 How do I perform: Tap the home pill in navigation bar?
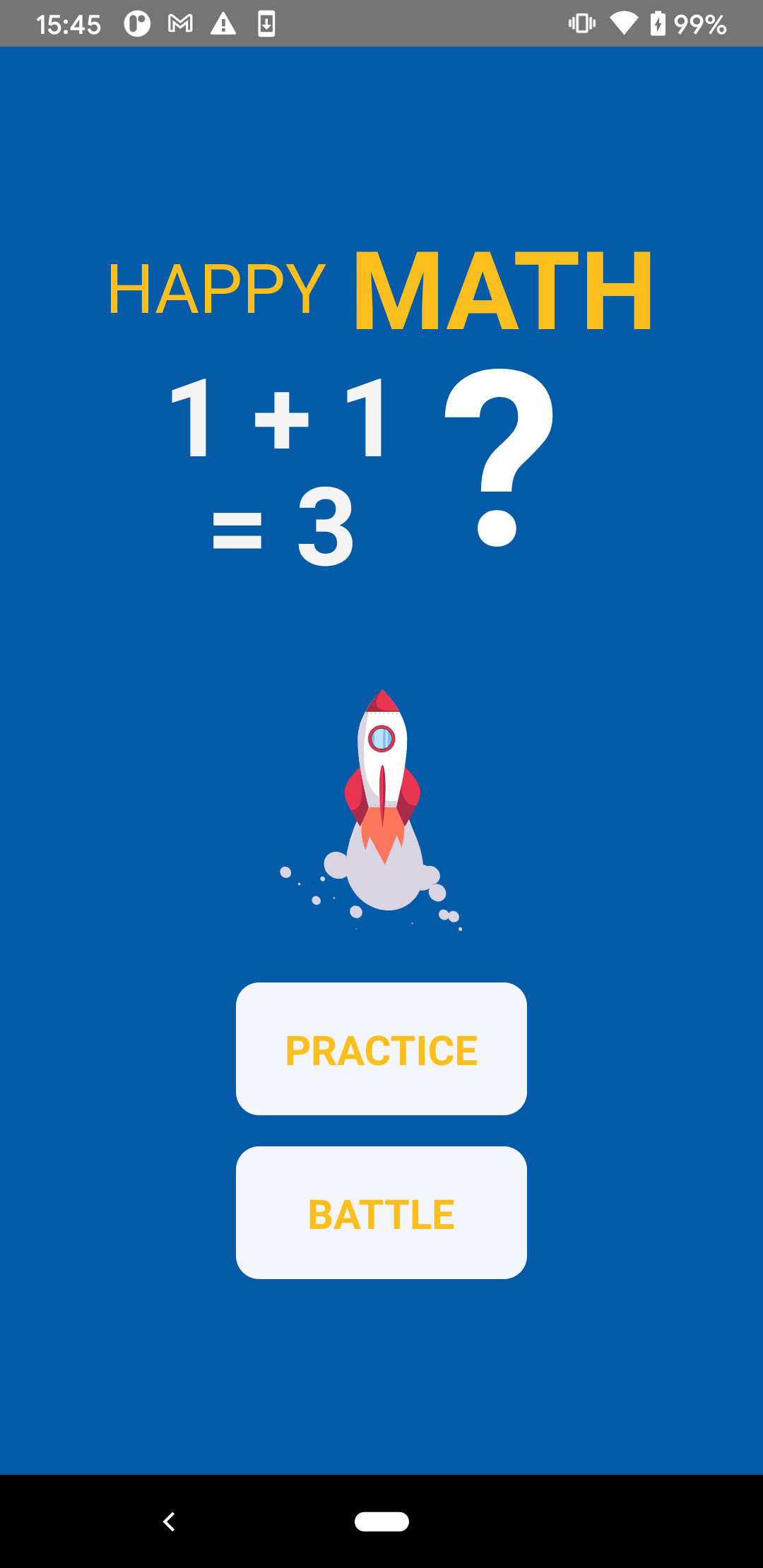[x=381, y=1521]
